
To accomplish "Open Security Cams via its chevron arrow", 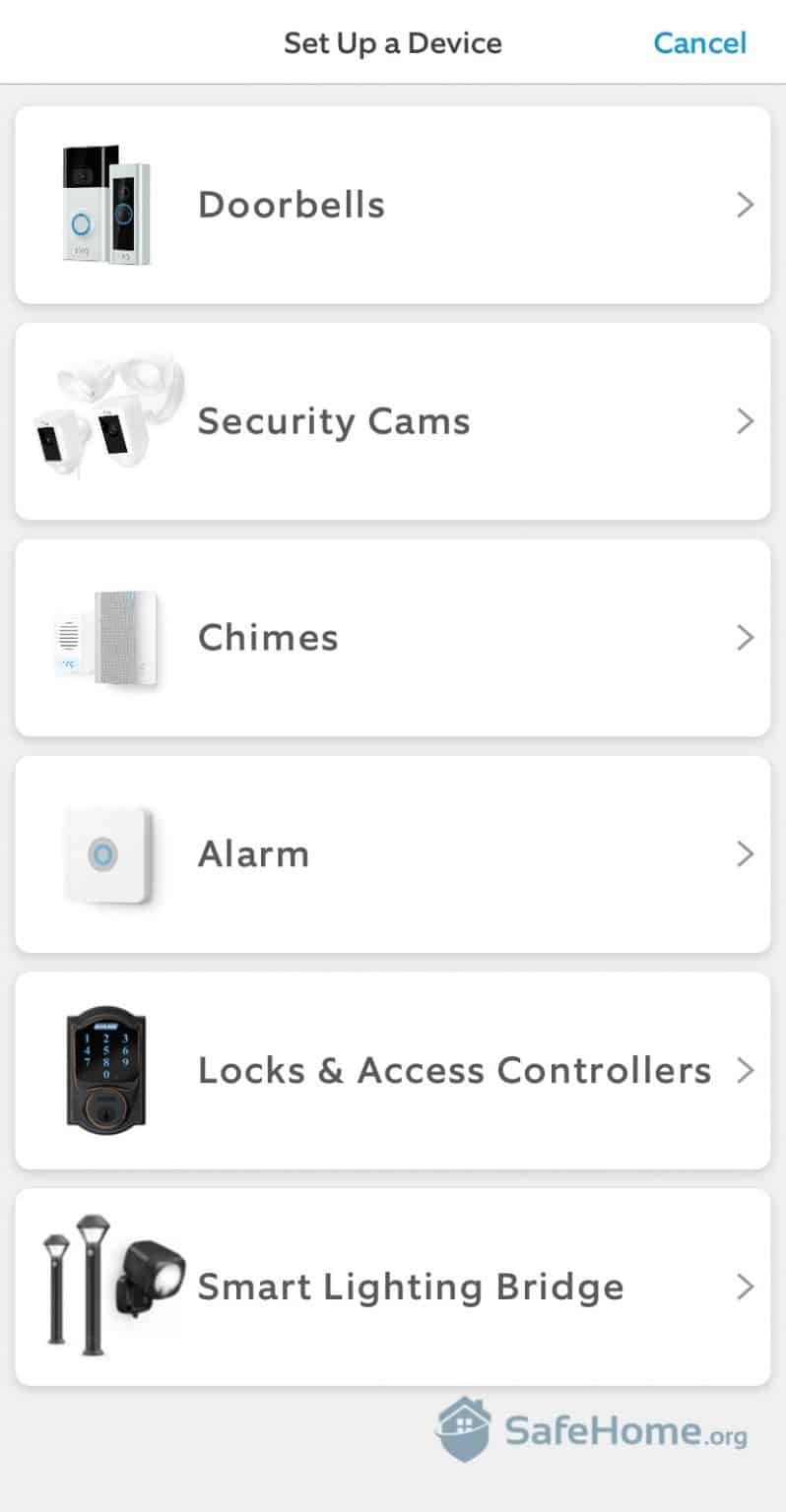I will pos(746,421).
